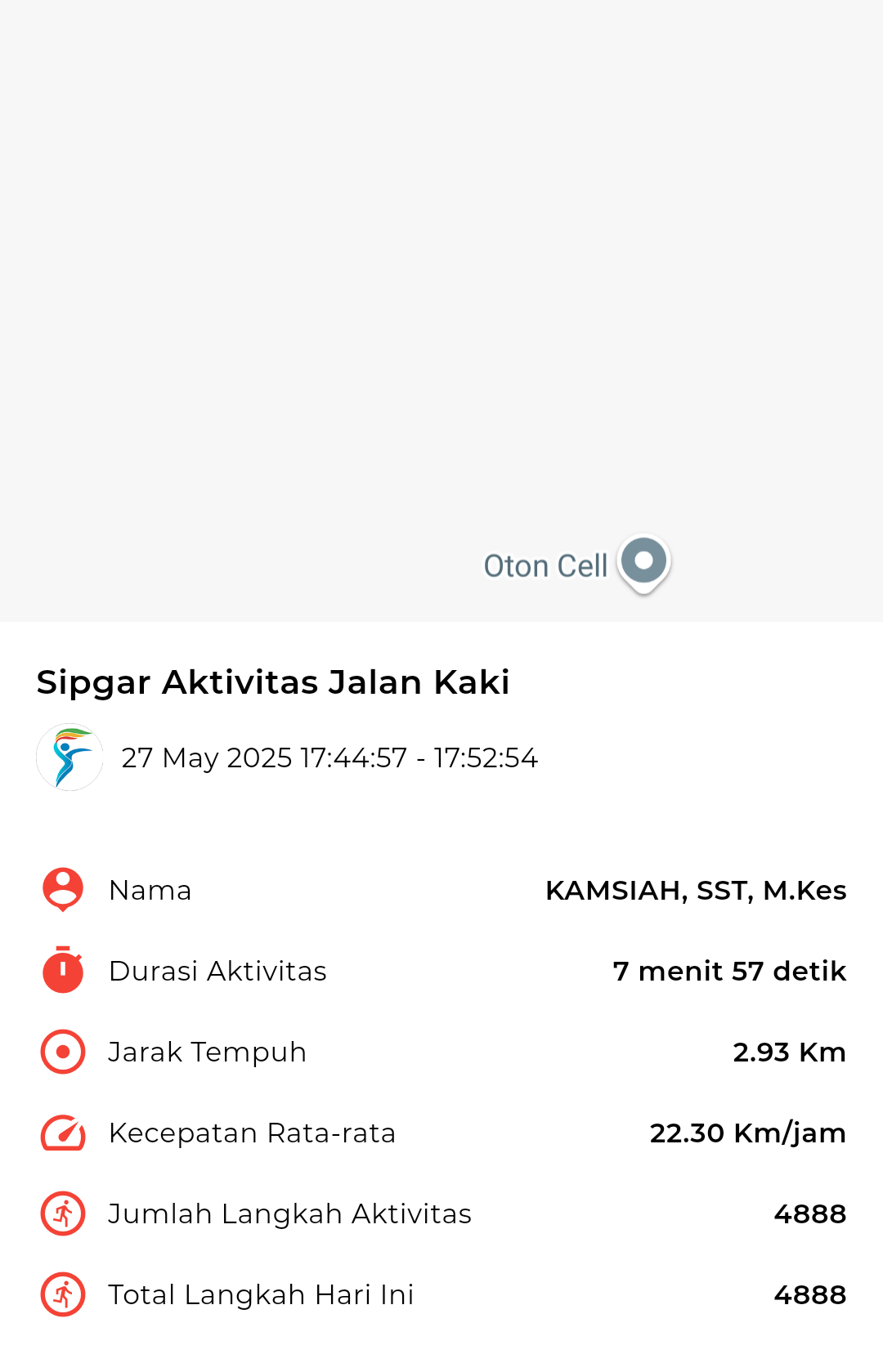Select the Kecepatan Rata-rata speedometer icon
883x1372 pixels.
61,1133
